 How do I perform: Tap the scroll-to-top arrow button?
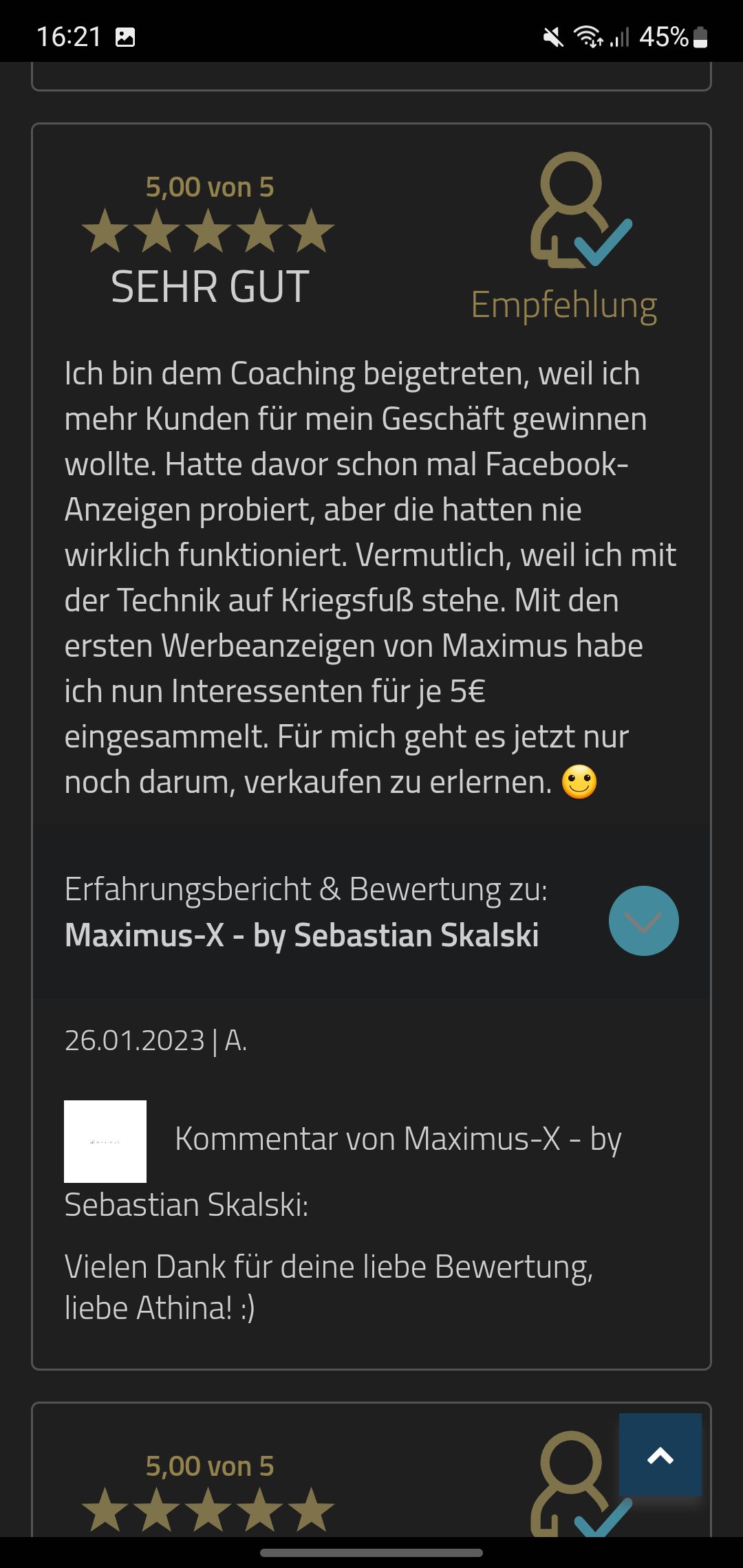tap(660, 1454)
